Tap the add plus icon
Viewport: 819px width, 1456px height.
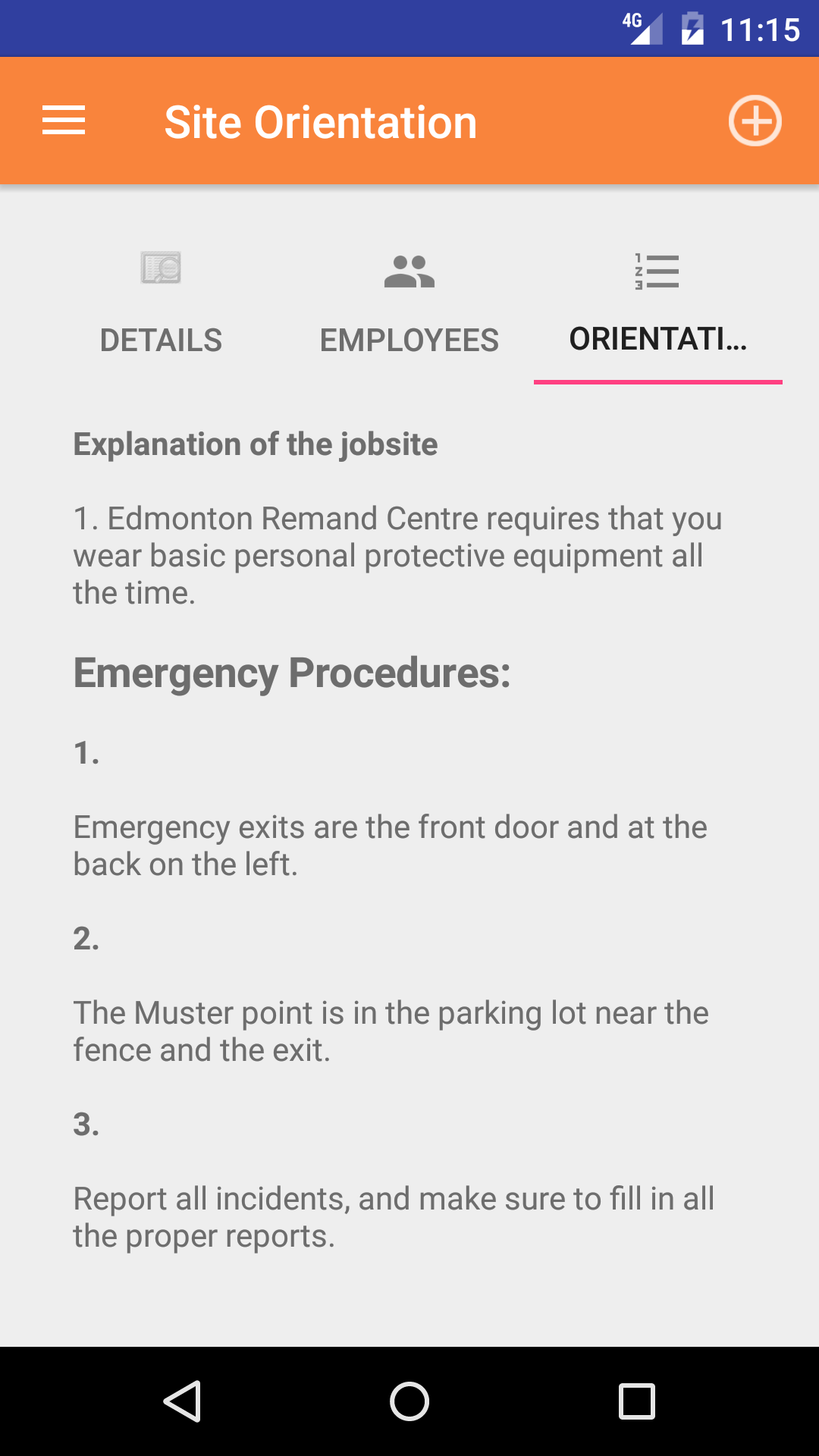pos(755,121)
